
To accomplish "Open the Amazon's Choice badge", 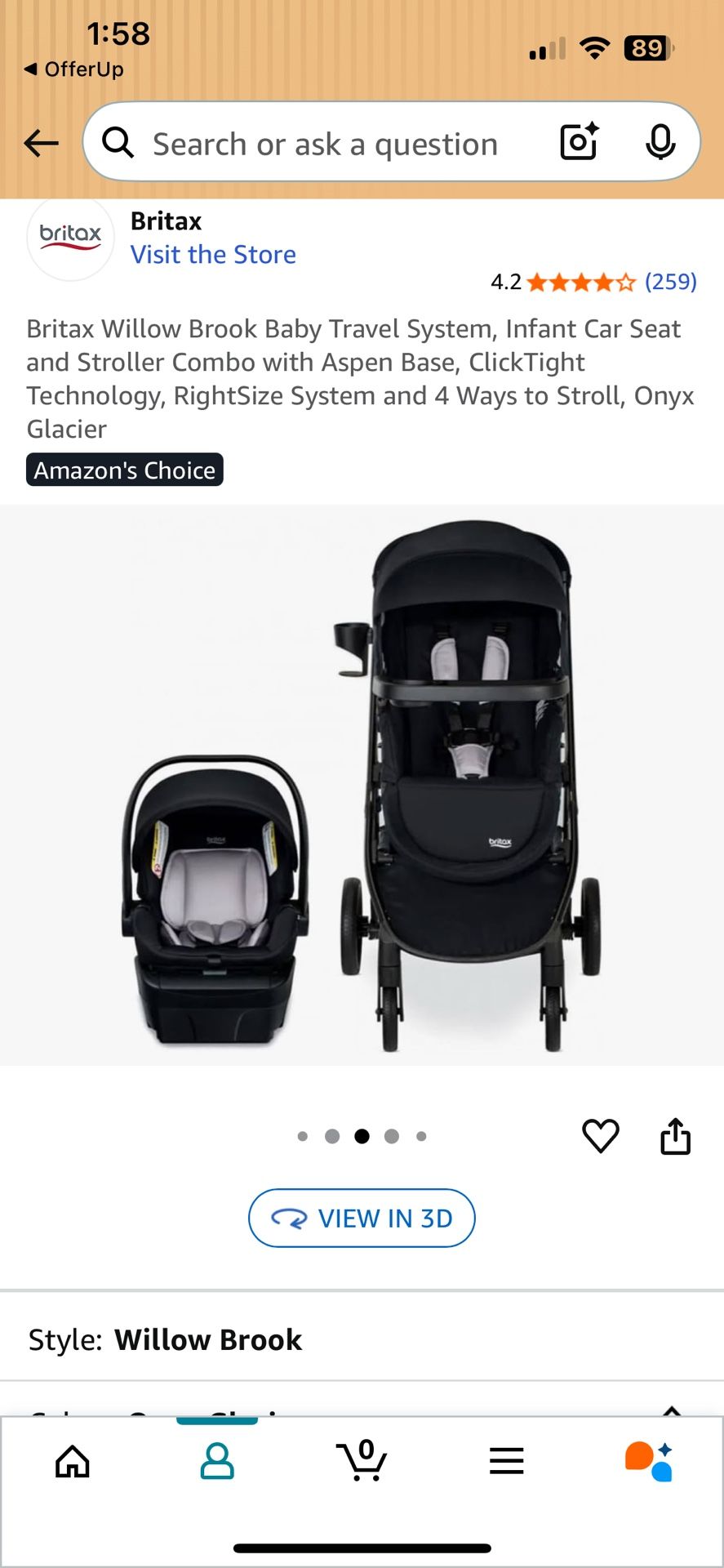I will [x=125, y=470].
